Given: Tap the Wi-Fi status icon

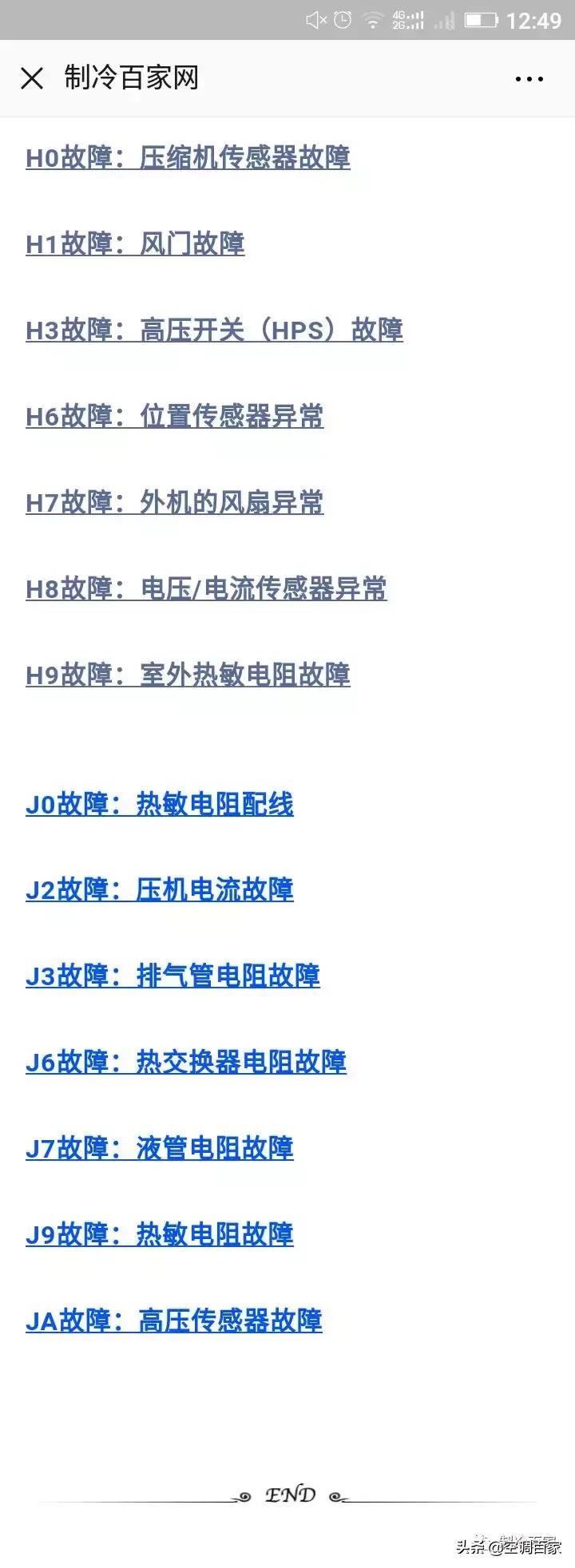Looking at the screenshot, I should tap(374, 22).
